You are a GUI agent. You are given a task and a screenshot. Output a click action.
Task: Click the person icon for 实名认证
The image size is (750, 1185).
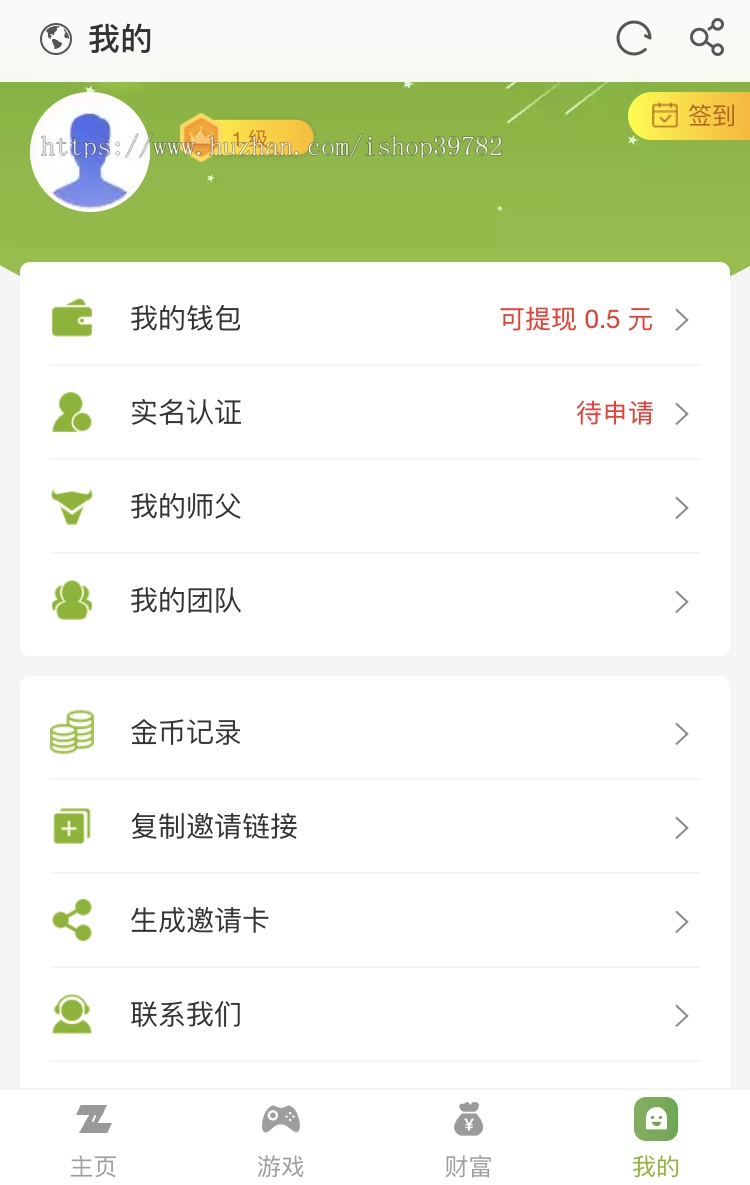coord(70,413)
